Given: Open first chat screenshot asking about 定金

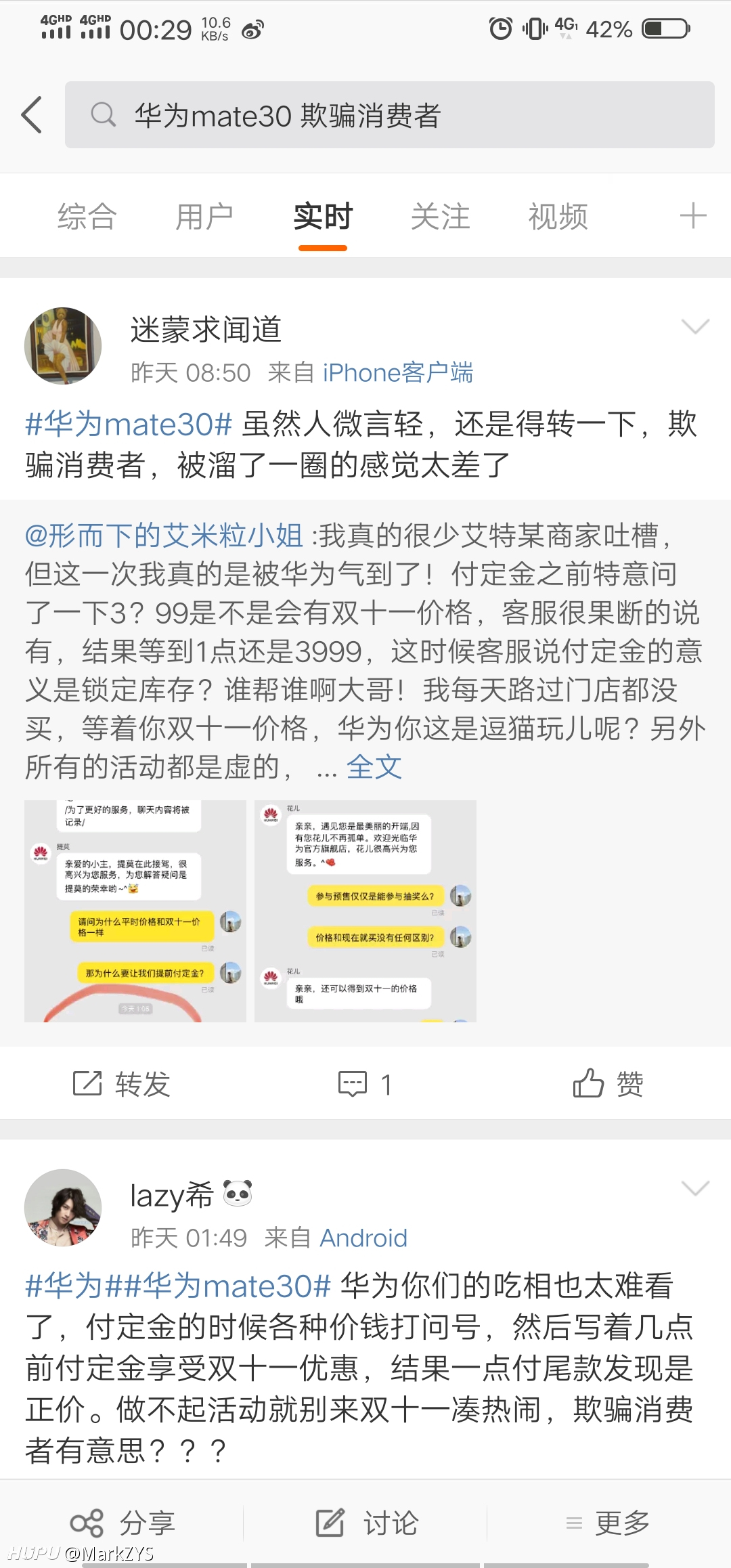Looking at the screenshot, I should tap(135, 911).
